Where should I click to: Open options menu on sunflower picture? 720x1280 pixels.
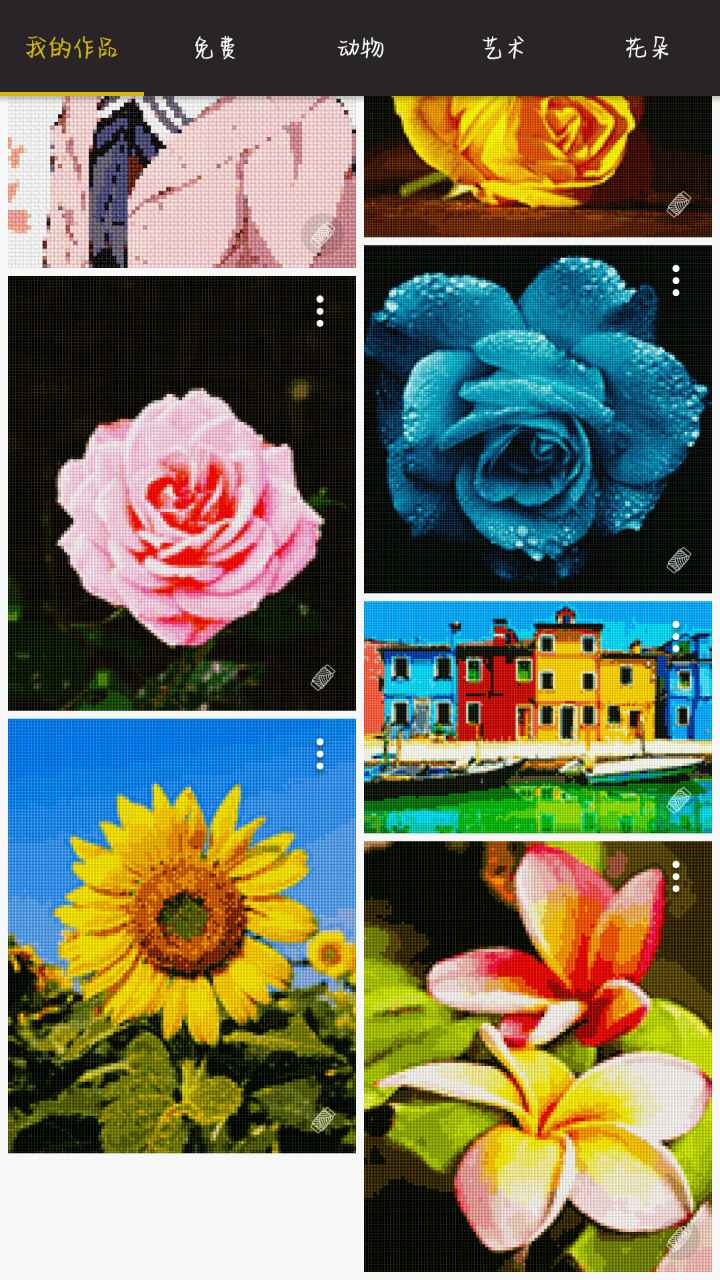coord(320,754)
